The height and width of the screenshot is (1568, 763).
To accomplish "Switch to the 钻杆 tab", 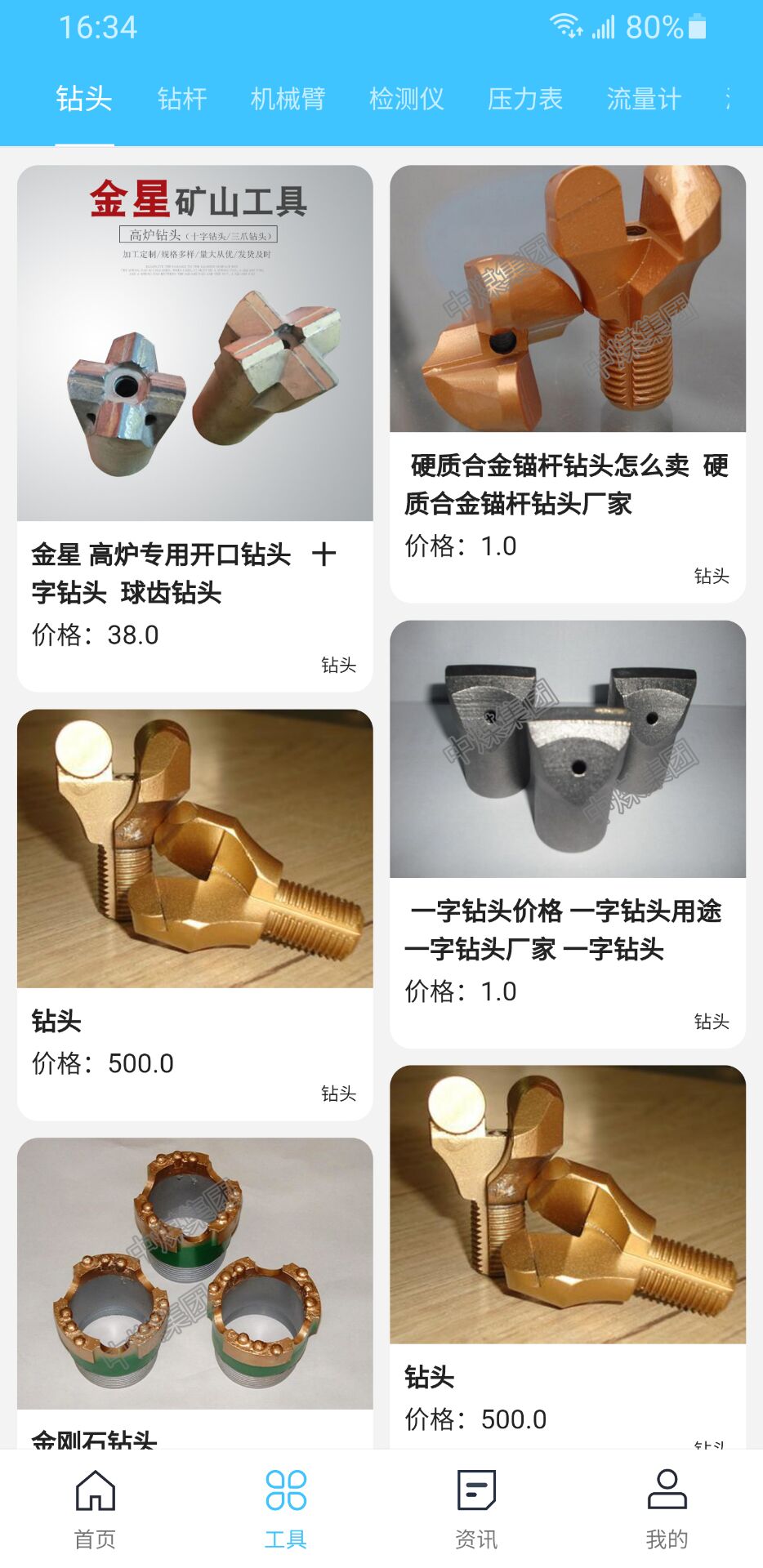I will (182, 99).
